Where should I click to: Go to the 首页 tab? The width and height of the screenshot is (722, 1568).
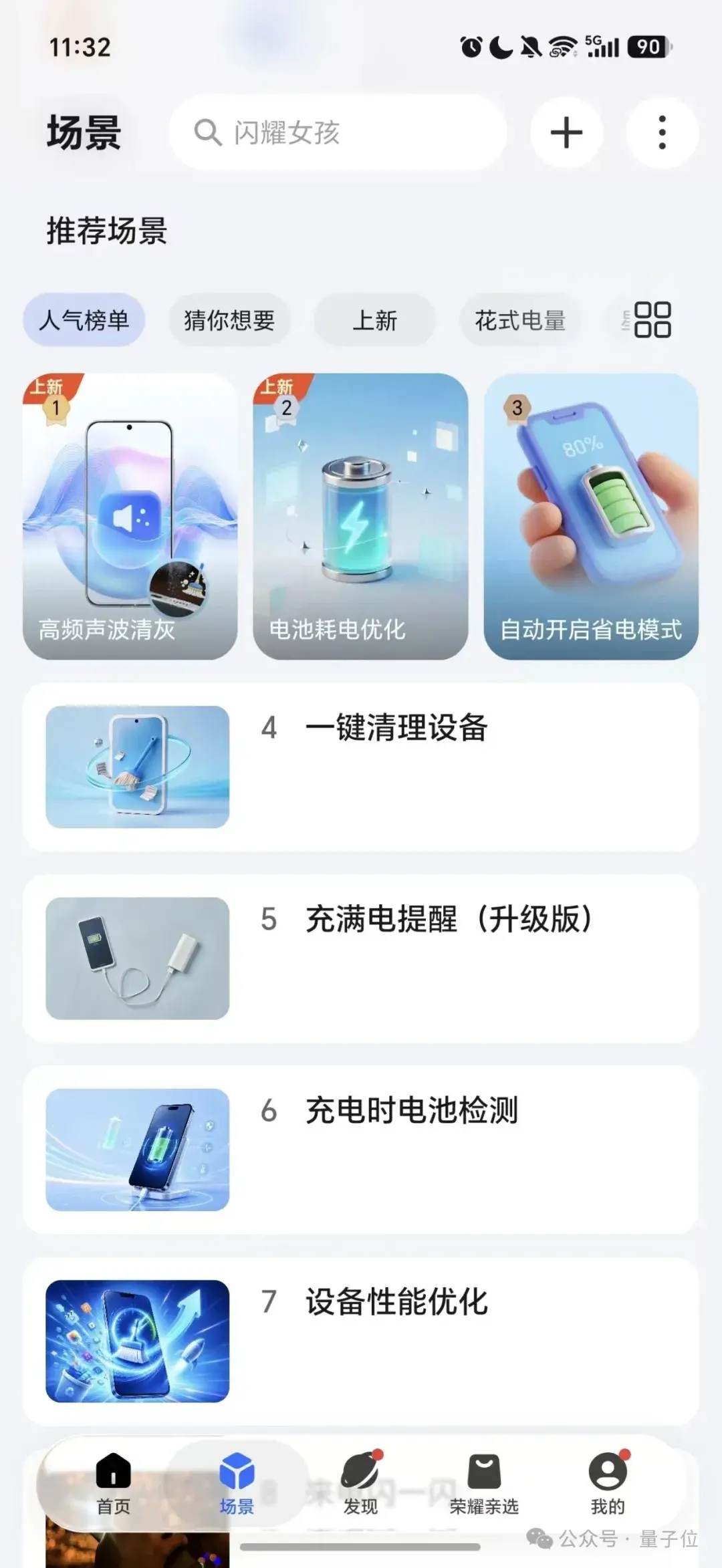(x=113, y=1483)
